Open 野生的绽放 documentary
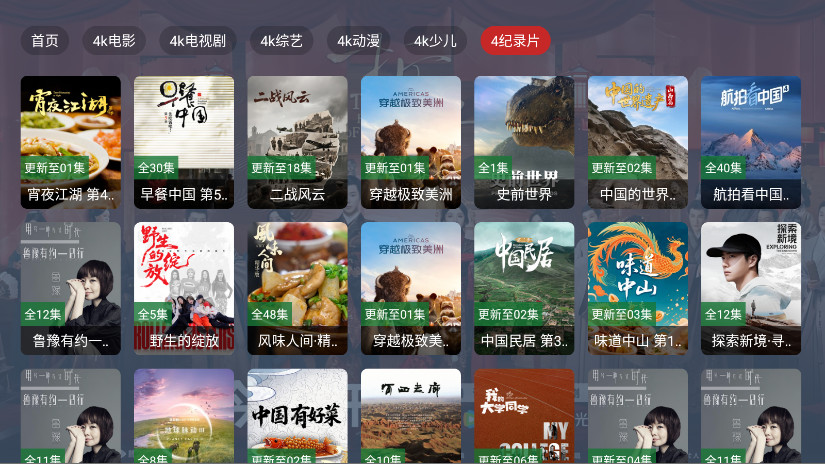The width and height of the screenshot is (825, 464). point(184,287)
